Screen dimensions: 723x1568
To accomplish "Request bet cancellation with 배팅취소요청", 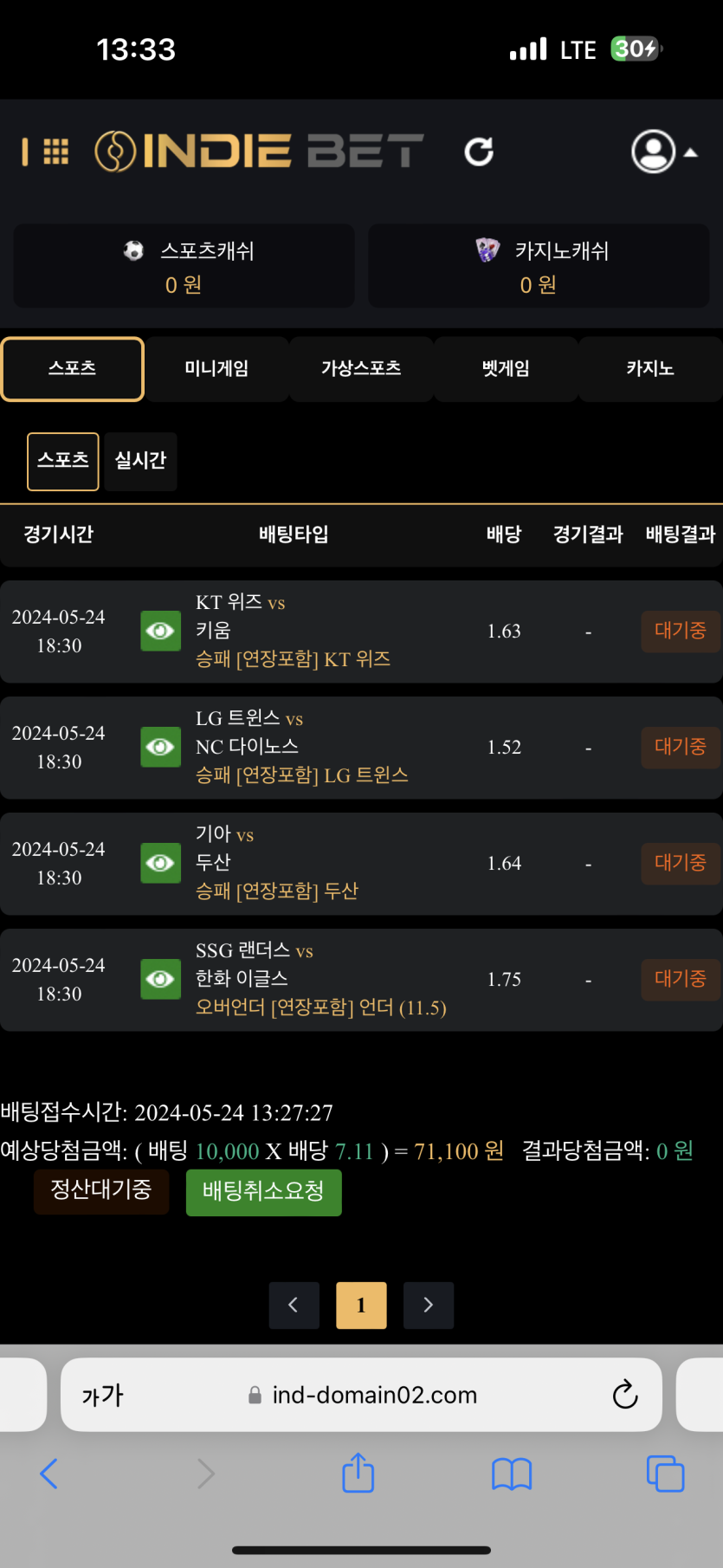I will [x=263, y=1192].
